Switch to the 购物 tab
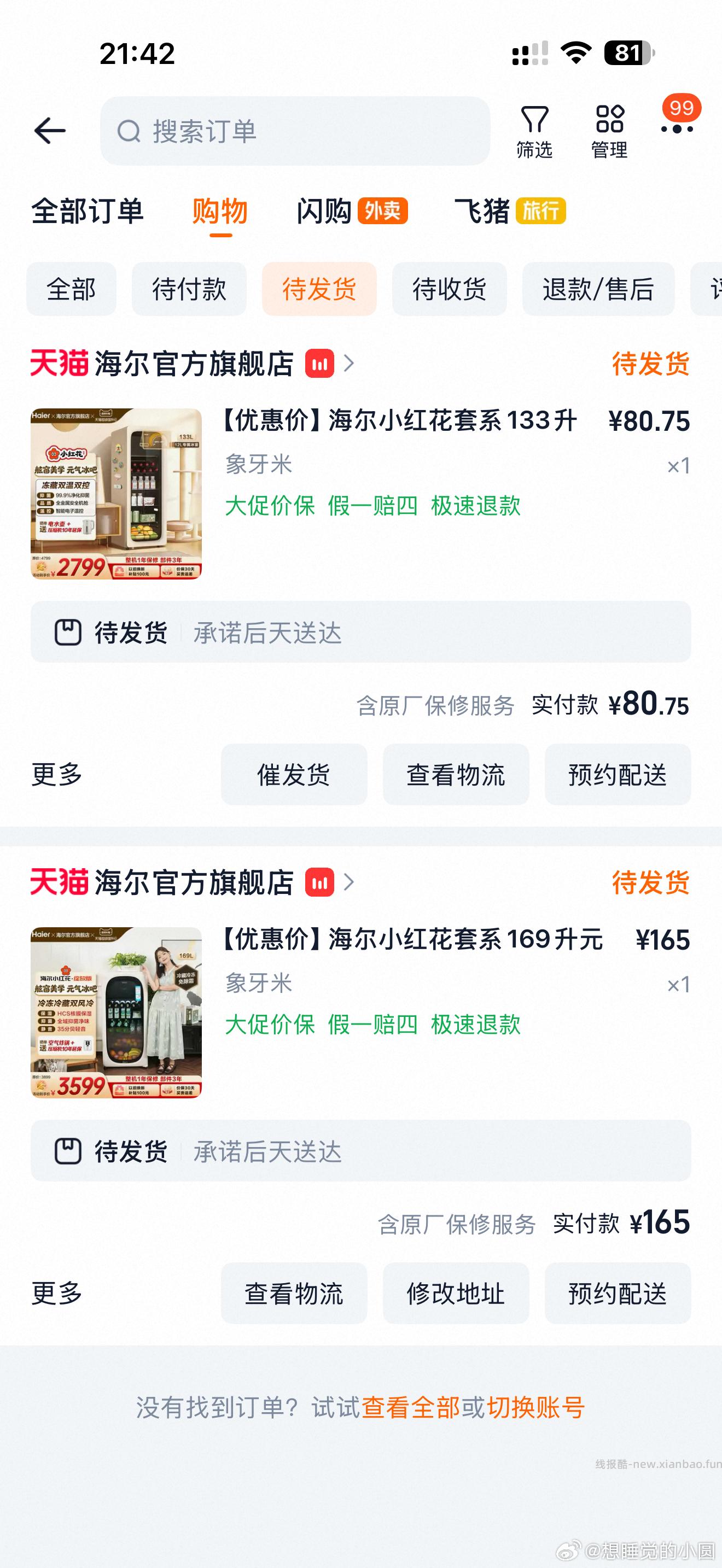The height and width of the screenshot is (1568, 722). click(x=219, y=211)
